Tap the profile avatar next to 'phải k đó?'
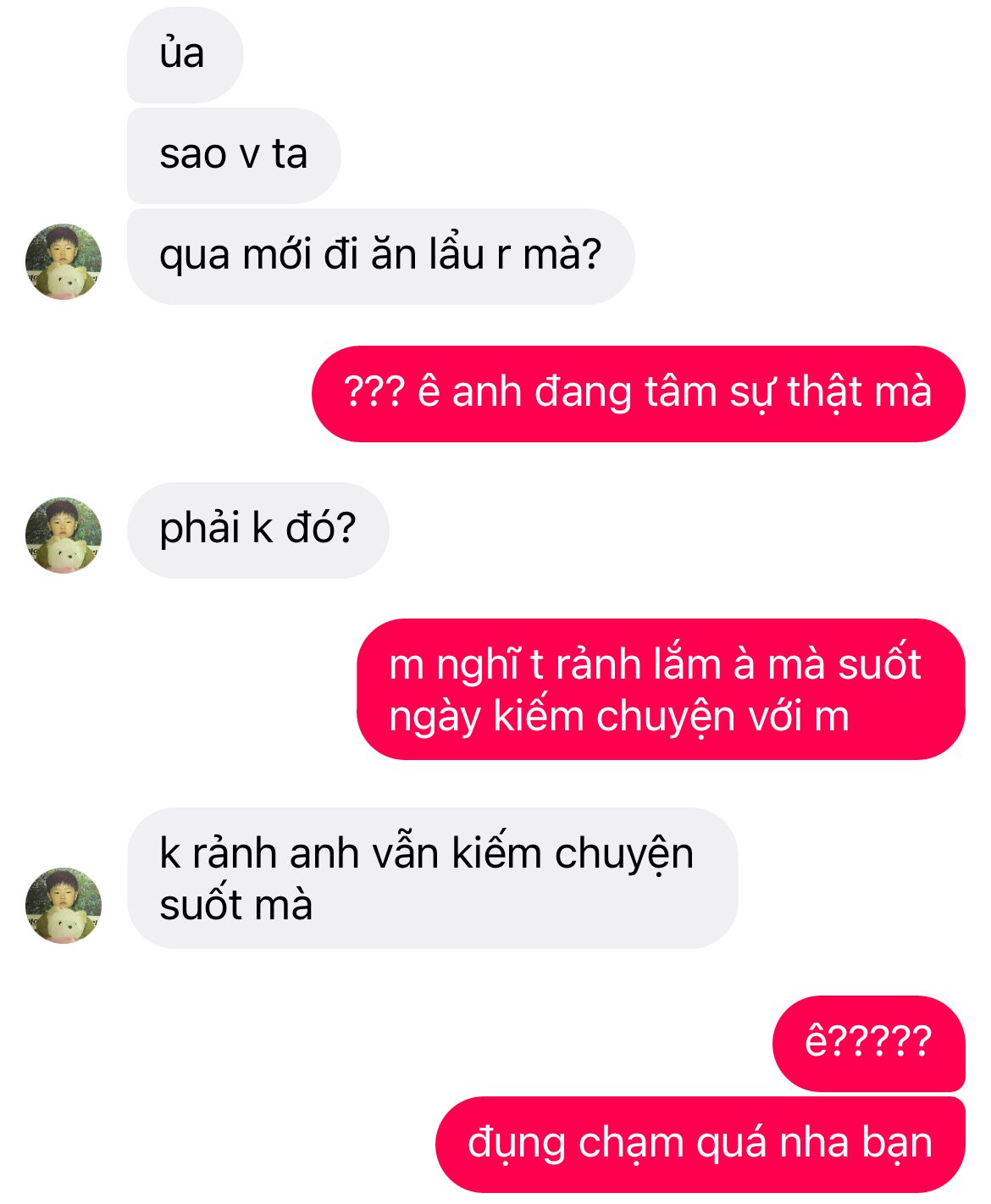 pyautogui.click(x=64, y=535)
